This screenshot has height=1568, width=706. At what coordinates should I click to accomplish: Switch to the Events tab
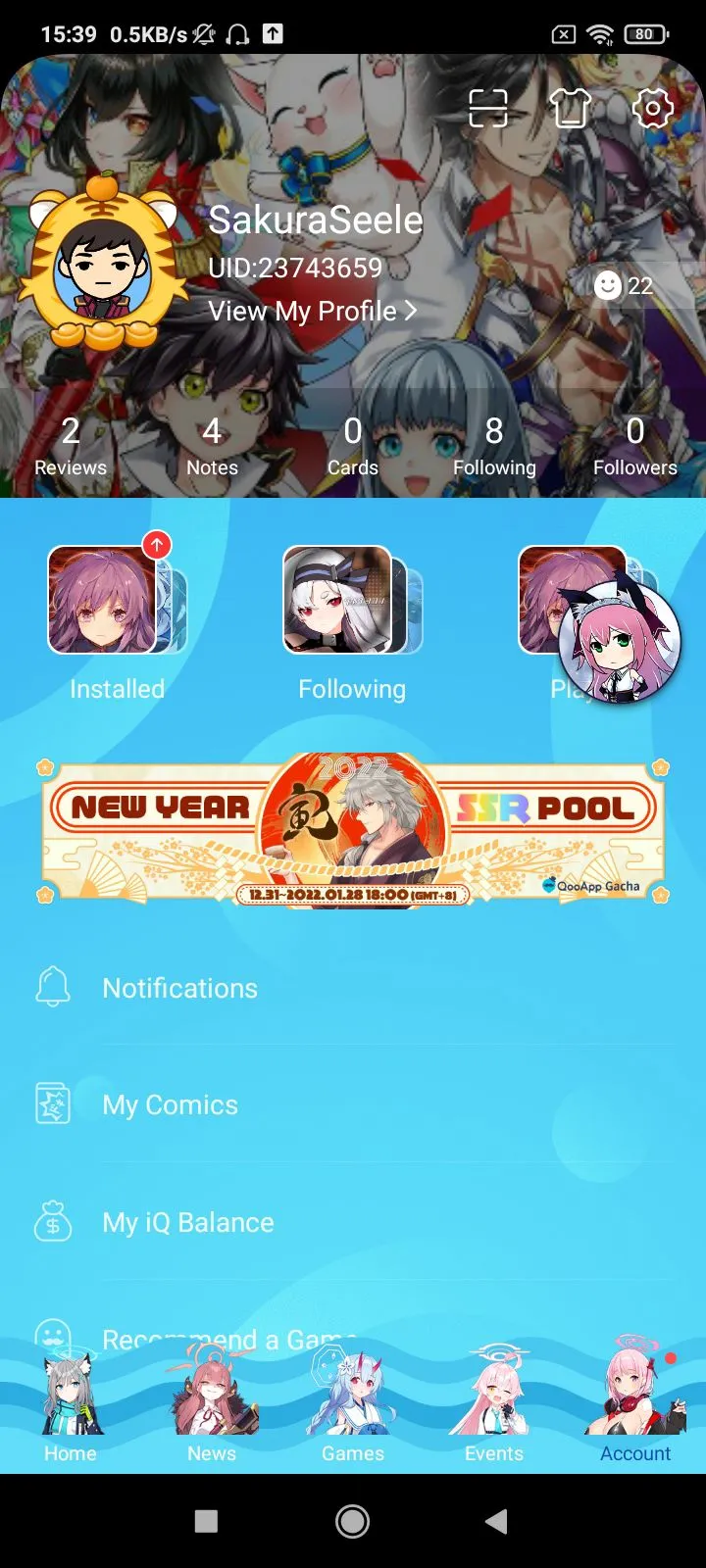(x=494, y=1411)
